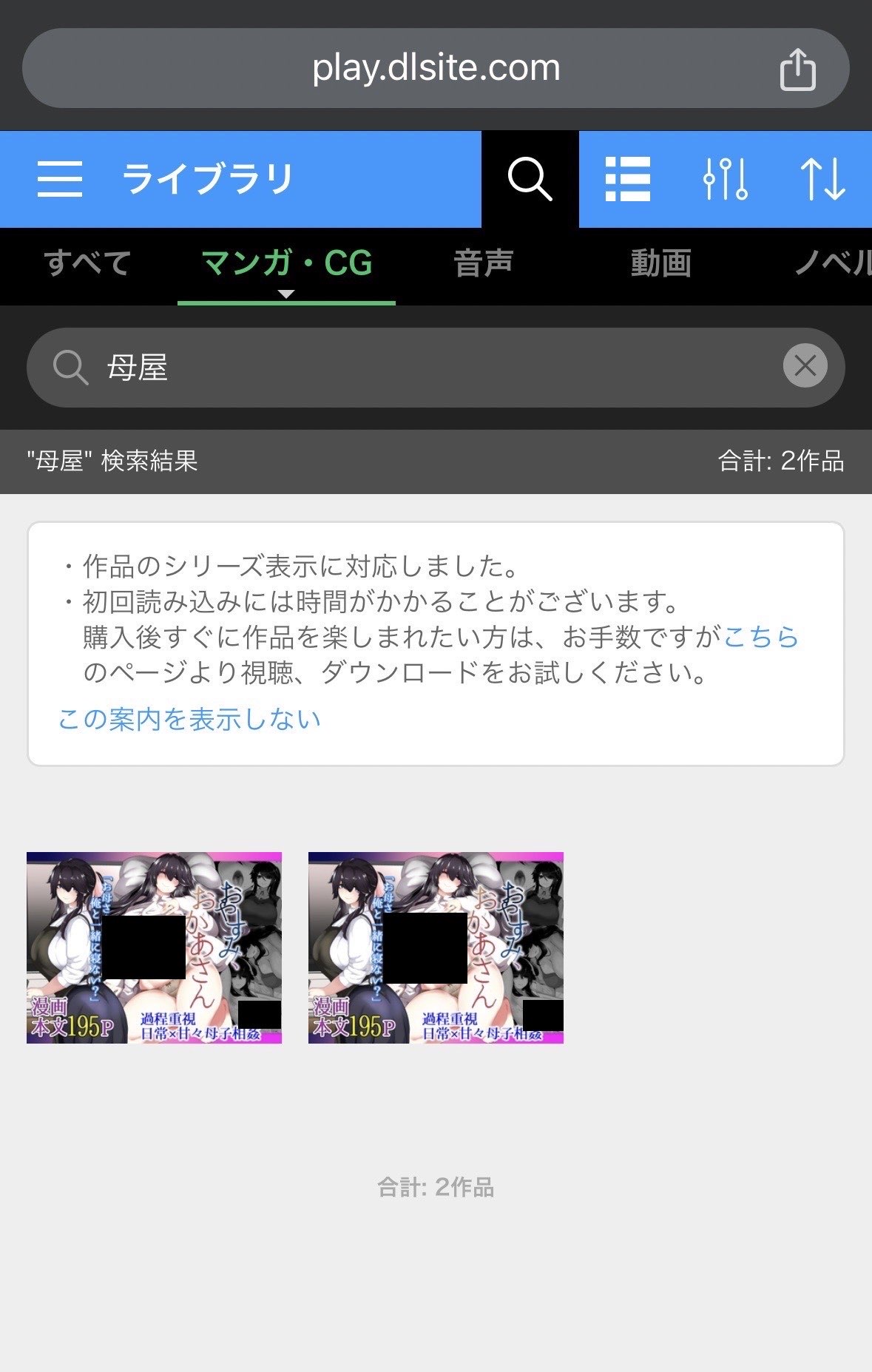
Task: Tap the browser share icon
Action: click(797, 69)
